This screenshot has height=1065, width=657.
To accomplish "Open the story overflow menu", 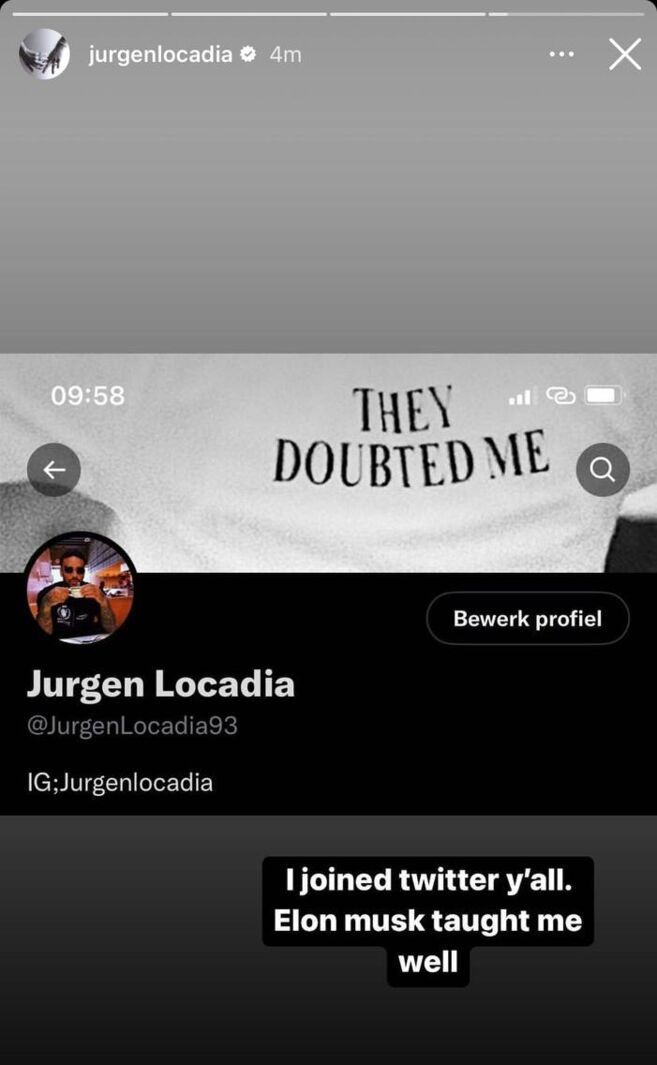I will (563, 54).
